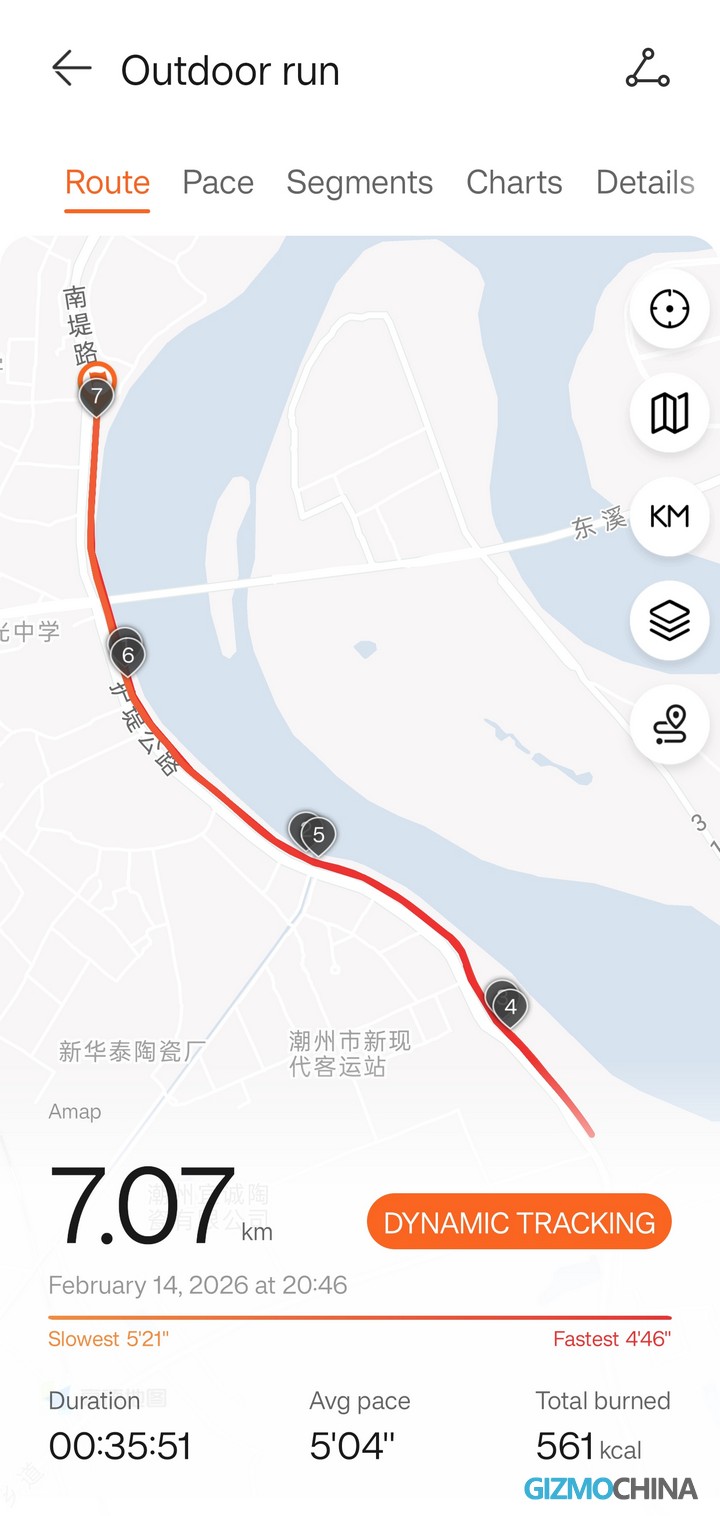Open the map layers button
This screenshot has width=720, height=1516.
[669, 621]
